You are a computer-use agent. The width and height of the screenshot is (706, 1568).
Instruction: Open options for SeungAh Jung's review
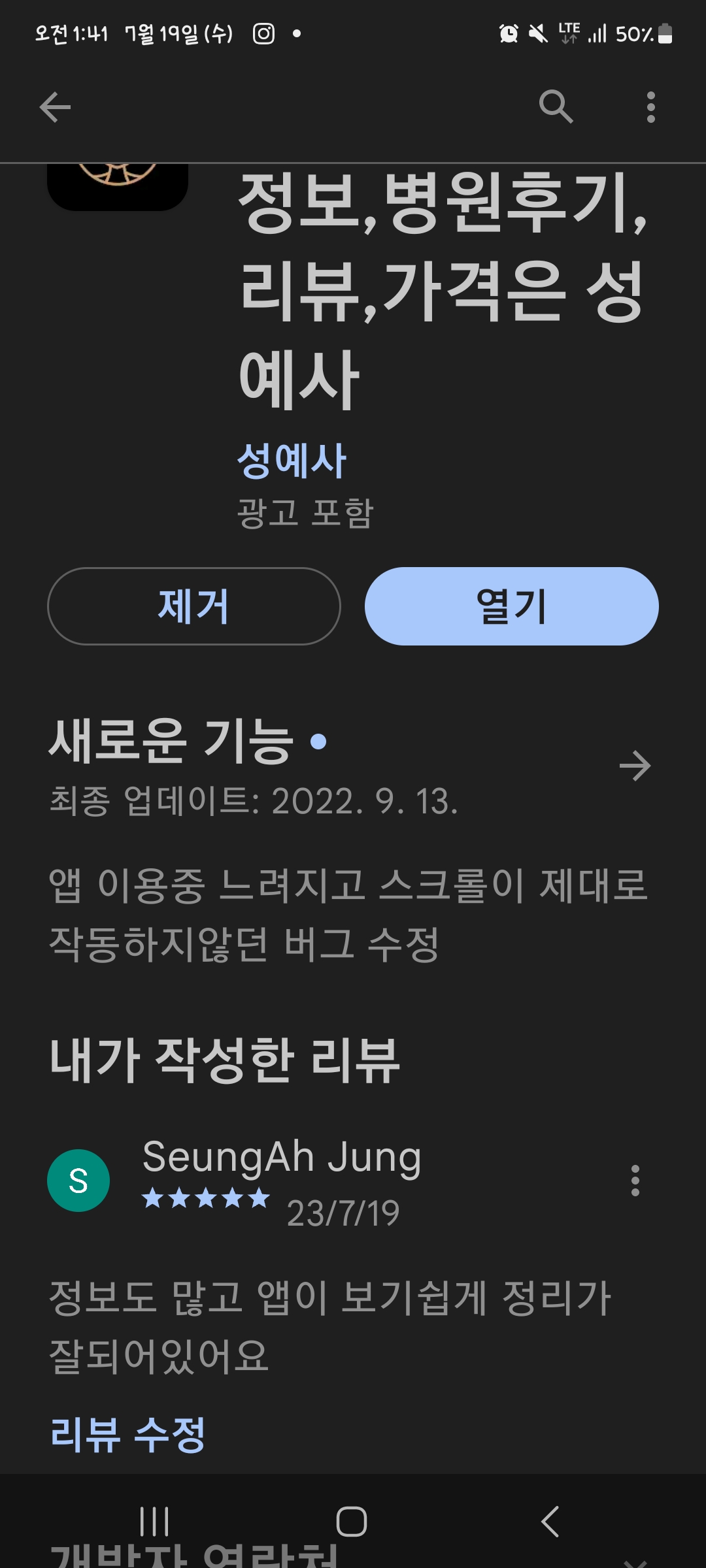click(635, 1181)
